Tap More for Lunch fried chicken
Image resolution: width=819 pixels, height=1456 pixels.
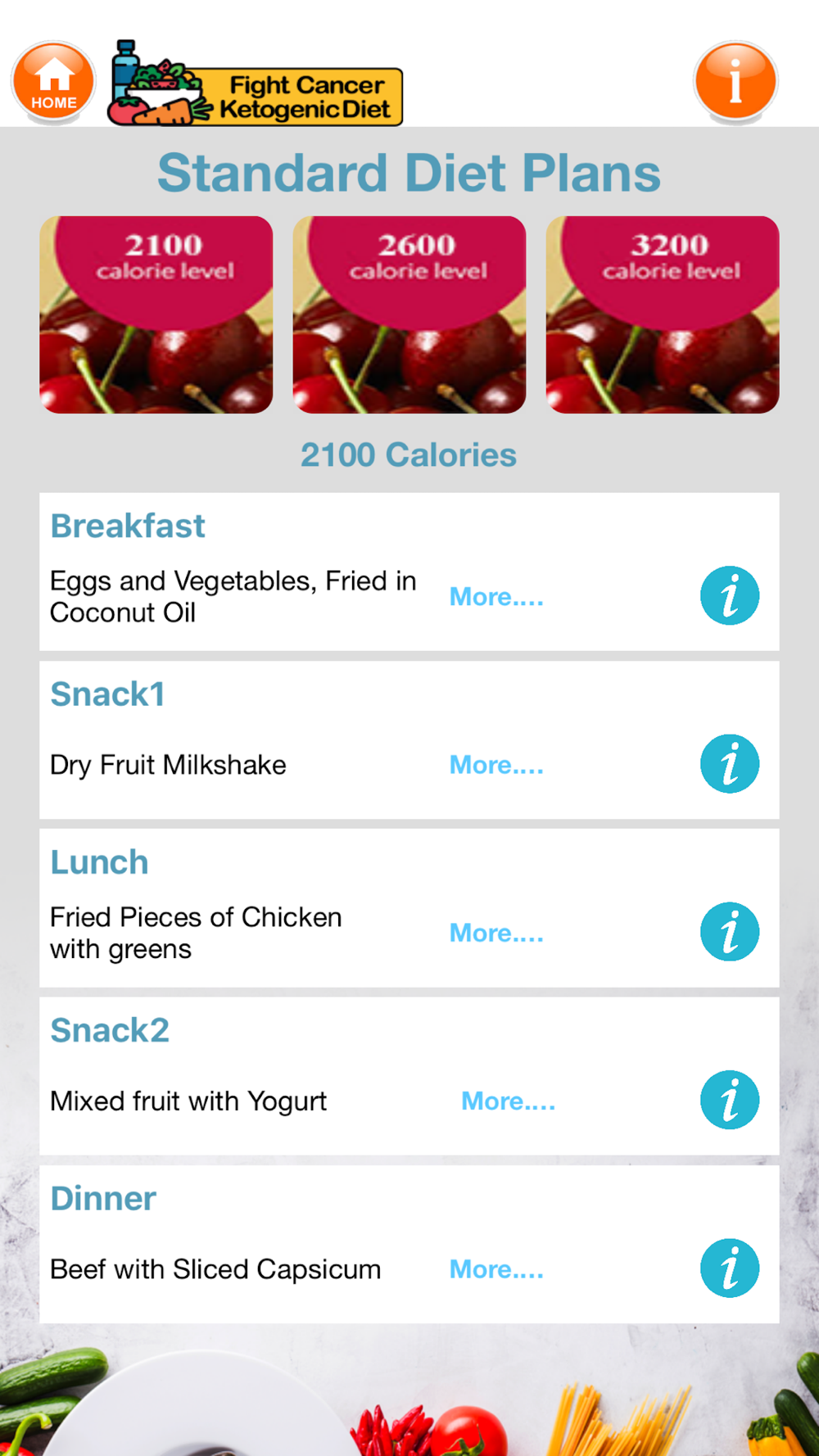point(496,933)
